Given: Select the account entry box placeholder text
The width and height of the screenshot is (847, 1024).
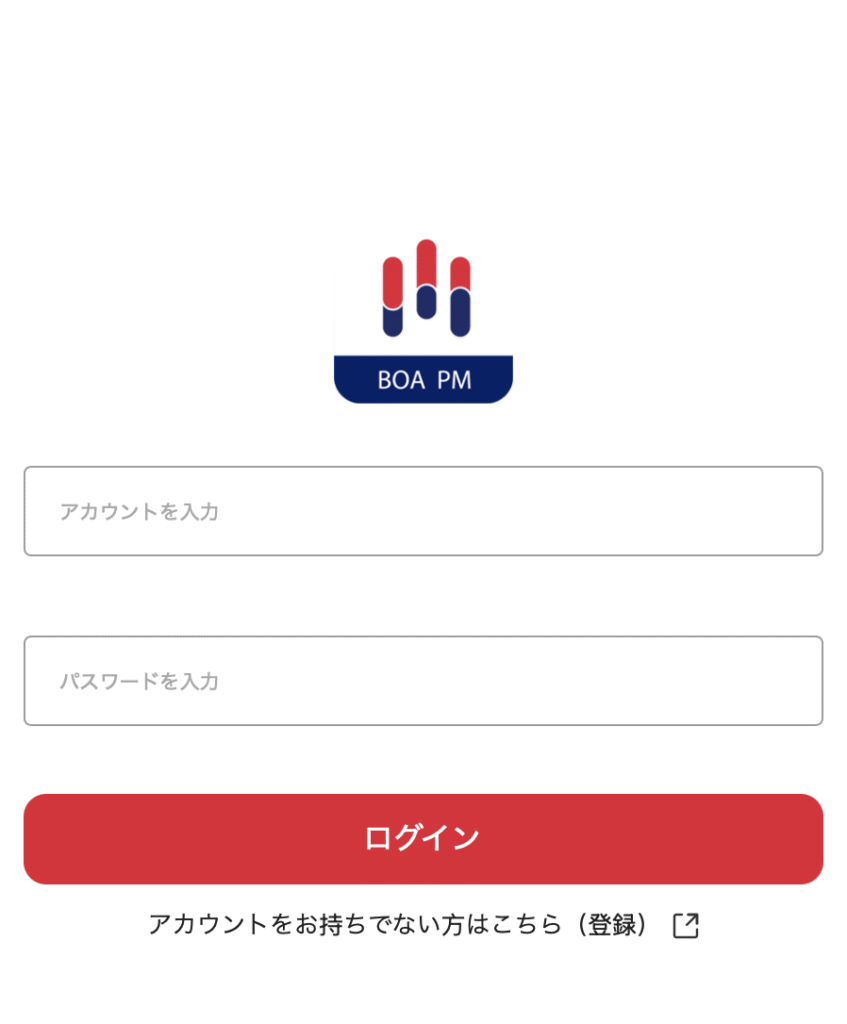Looking at the screenshot, I should [140, 511].
